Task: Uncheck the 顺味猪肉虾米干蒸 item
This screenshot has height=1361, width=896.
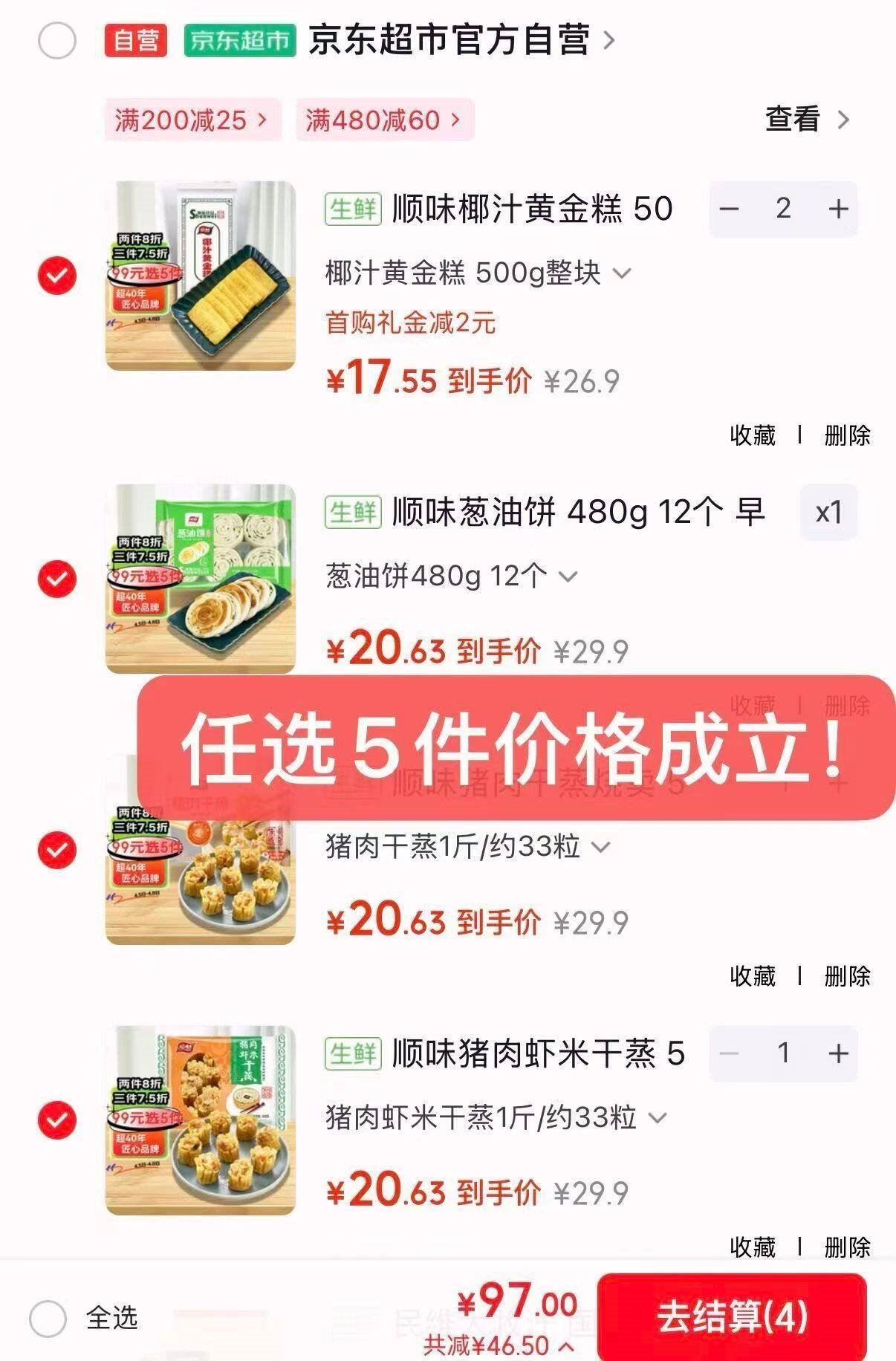Action: point(57,1120)
